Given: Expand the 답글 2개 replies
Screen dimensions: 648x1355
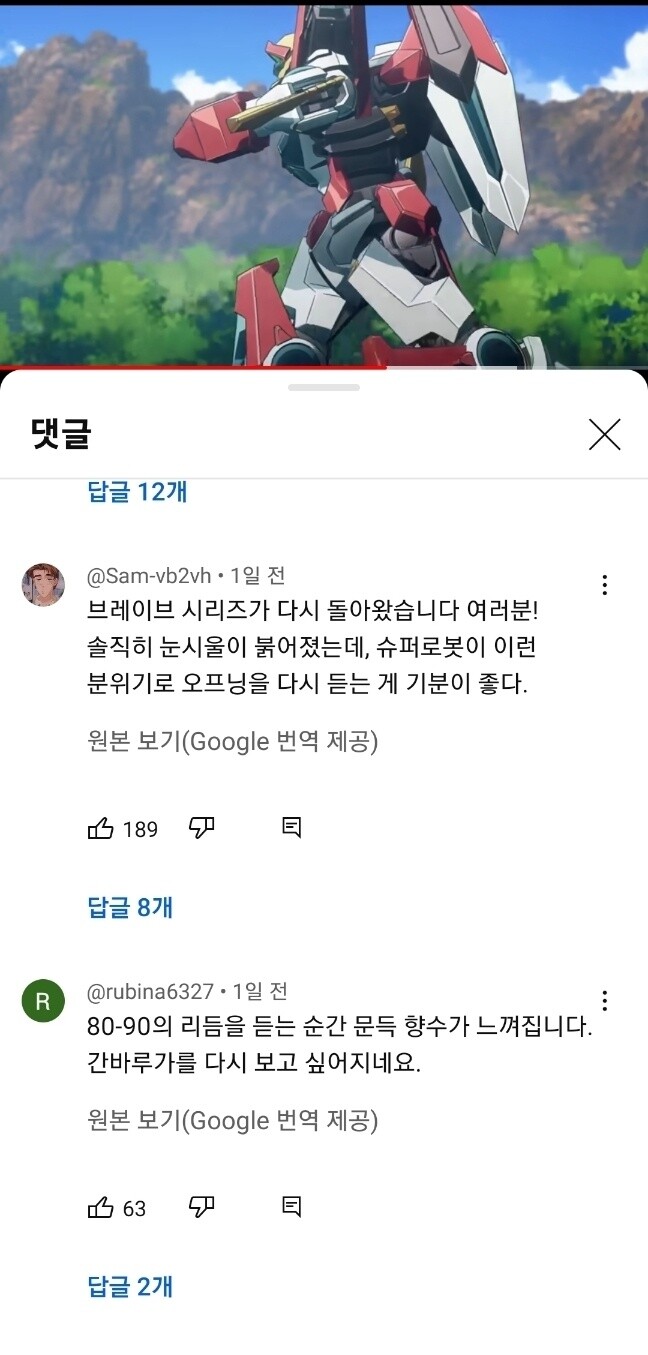Looking at the screenshot, I should point(130,1287).
